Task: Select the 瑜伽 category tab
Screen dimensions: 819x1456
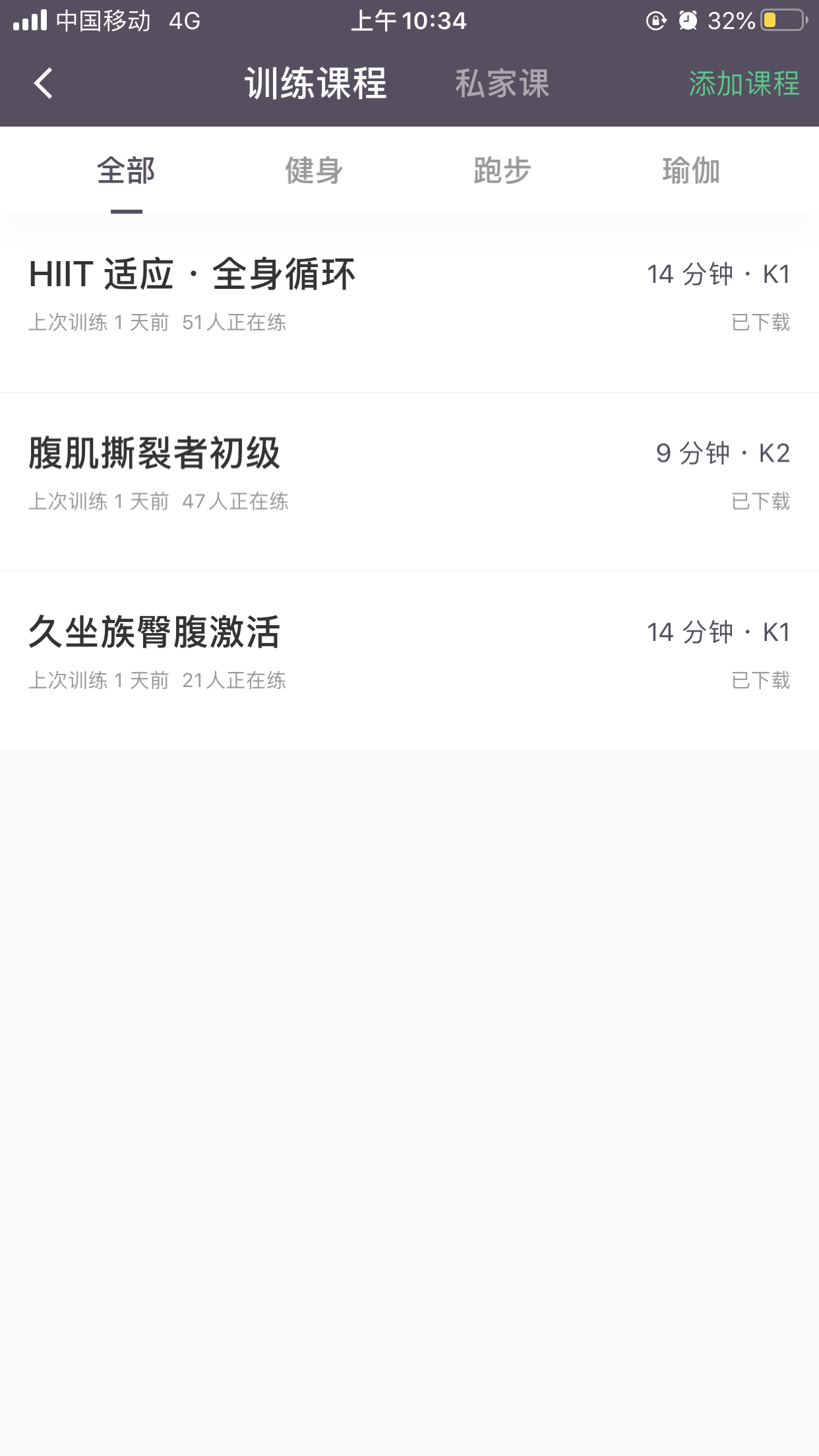Action: (x=691, y=171)
